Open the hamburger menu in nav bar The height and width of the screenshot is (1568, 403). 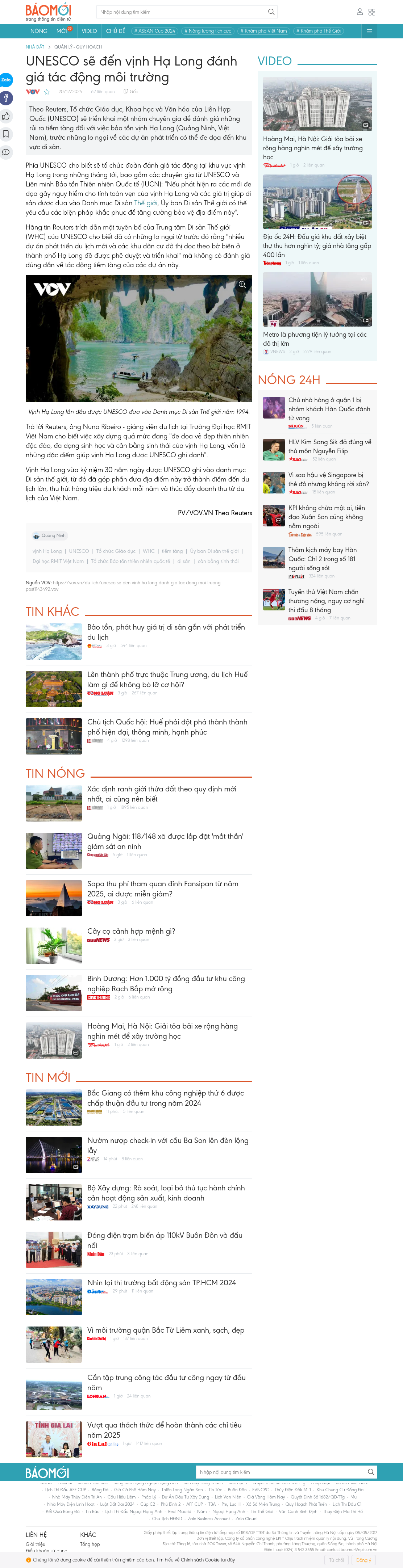(x=369, y=31)
